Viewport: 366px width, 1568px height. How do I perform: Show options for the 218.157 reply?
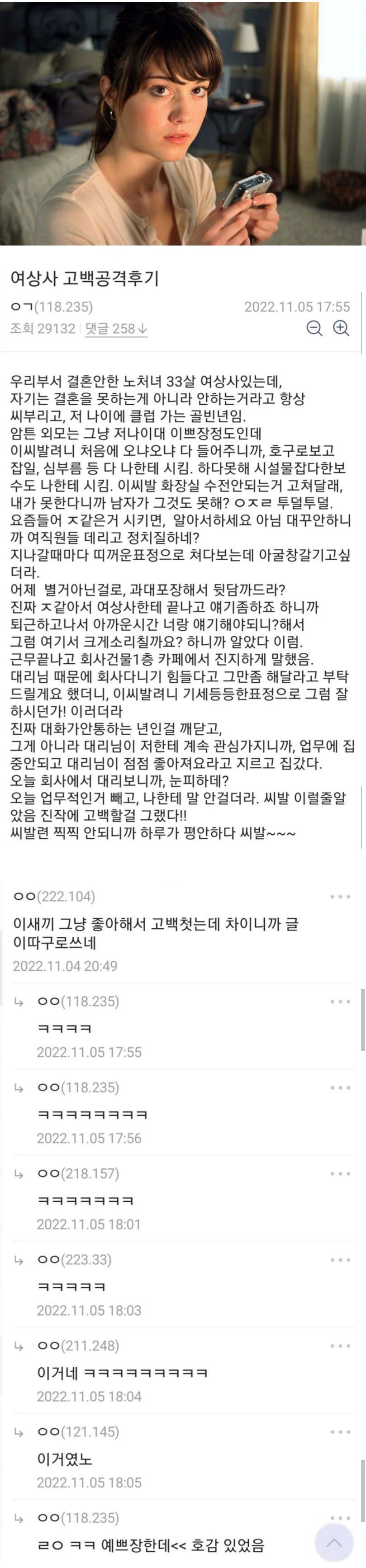340,1174
